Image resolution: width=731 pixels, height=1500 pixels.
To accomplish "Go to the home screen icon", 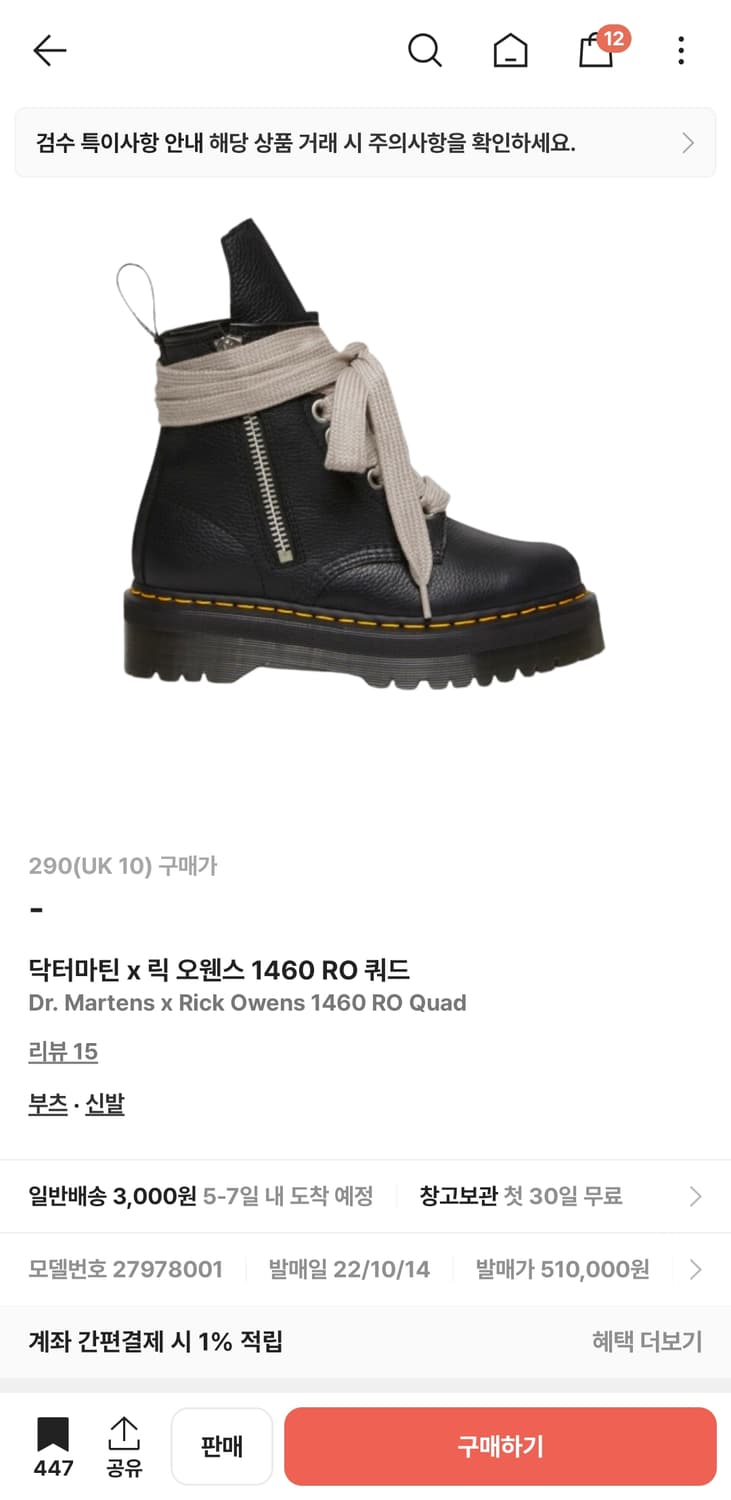I will pos(511,50).
